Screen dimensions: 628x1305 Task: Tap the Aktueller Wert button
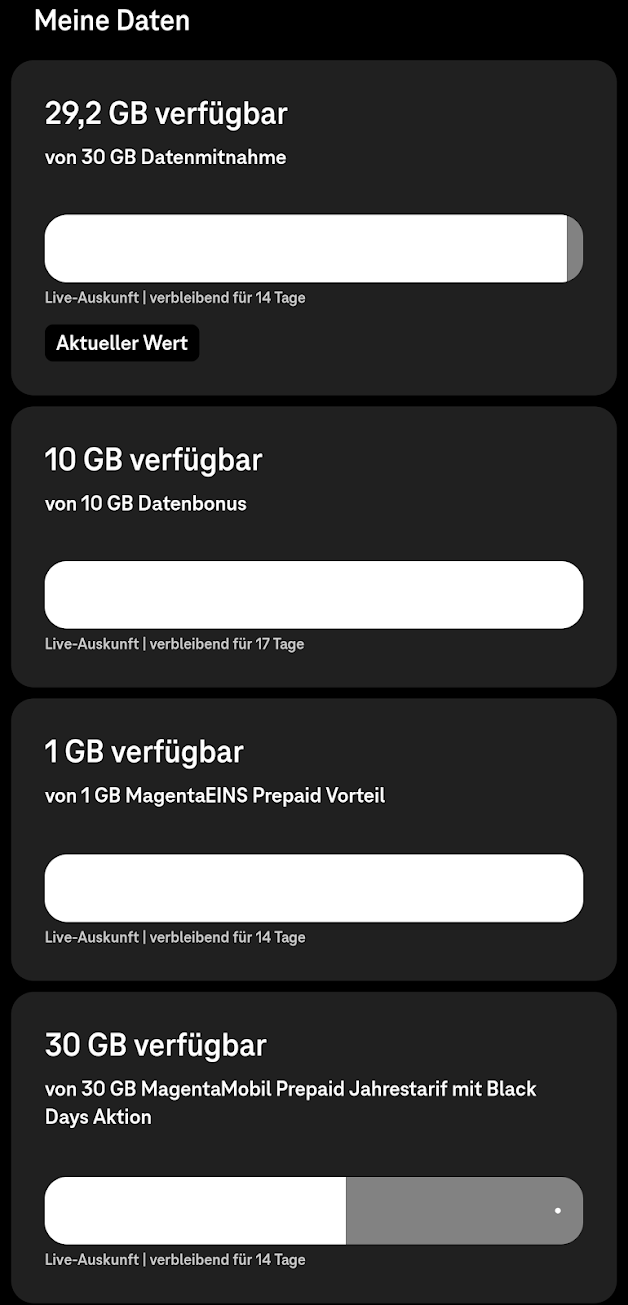tap(122, 343)
